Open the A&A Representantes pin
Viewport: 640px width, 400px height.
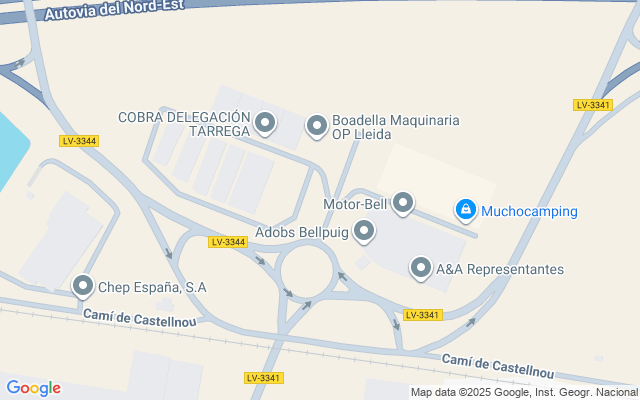pos(421,269)
